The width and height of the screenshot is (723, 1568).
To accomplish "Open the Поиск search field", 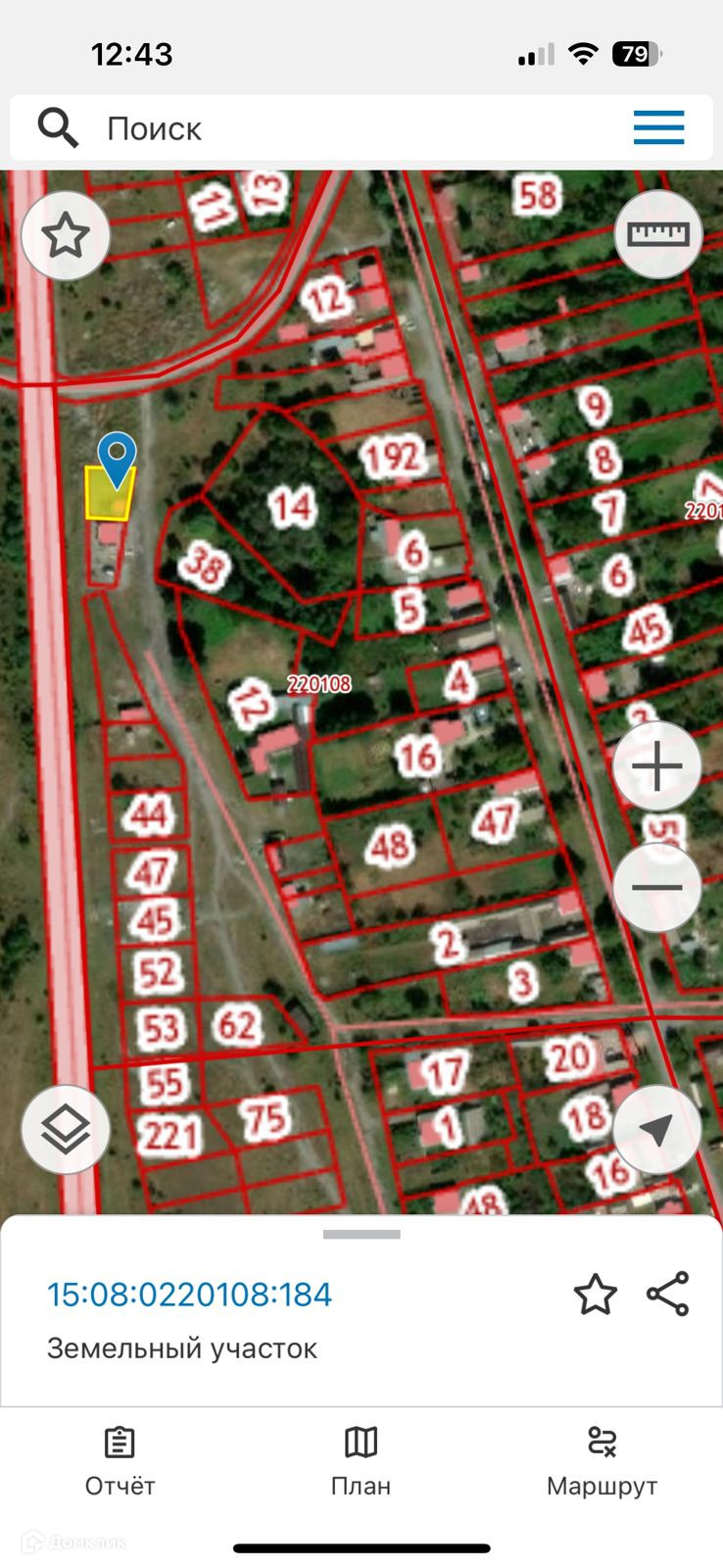I will point(323,128).
